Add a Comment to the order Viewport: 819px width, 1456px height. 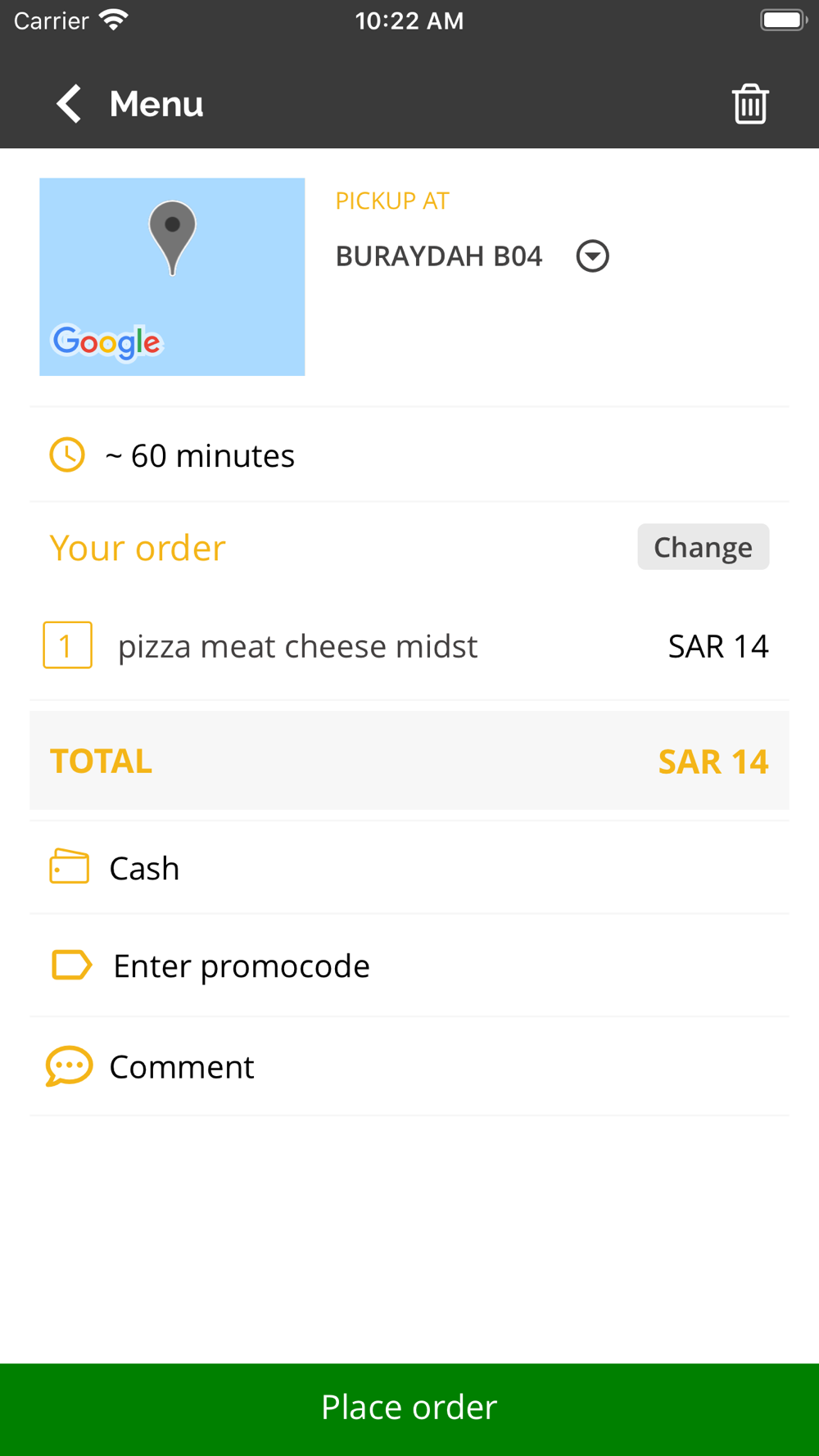[409, 1066]
